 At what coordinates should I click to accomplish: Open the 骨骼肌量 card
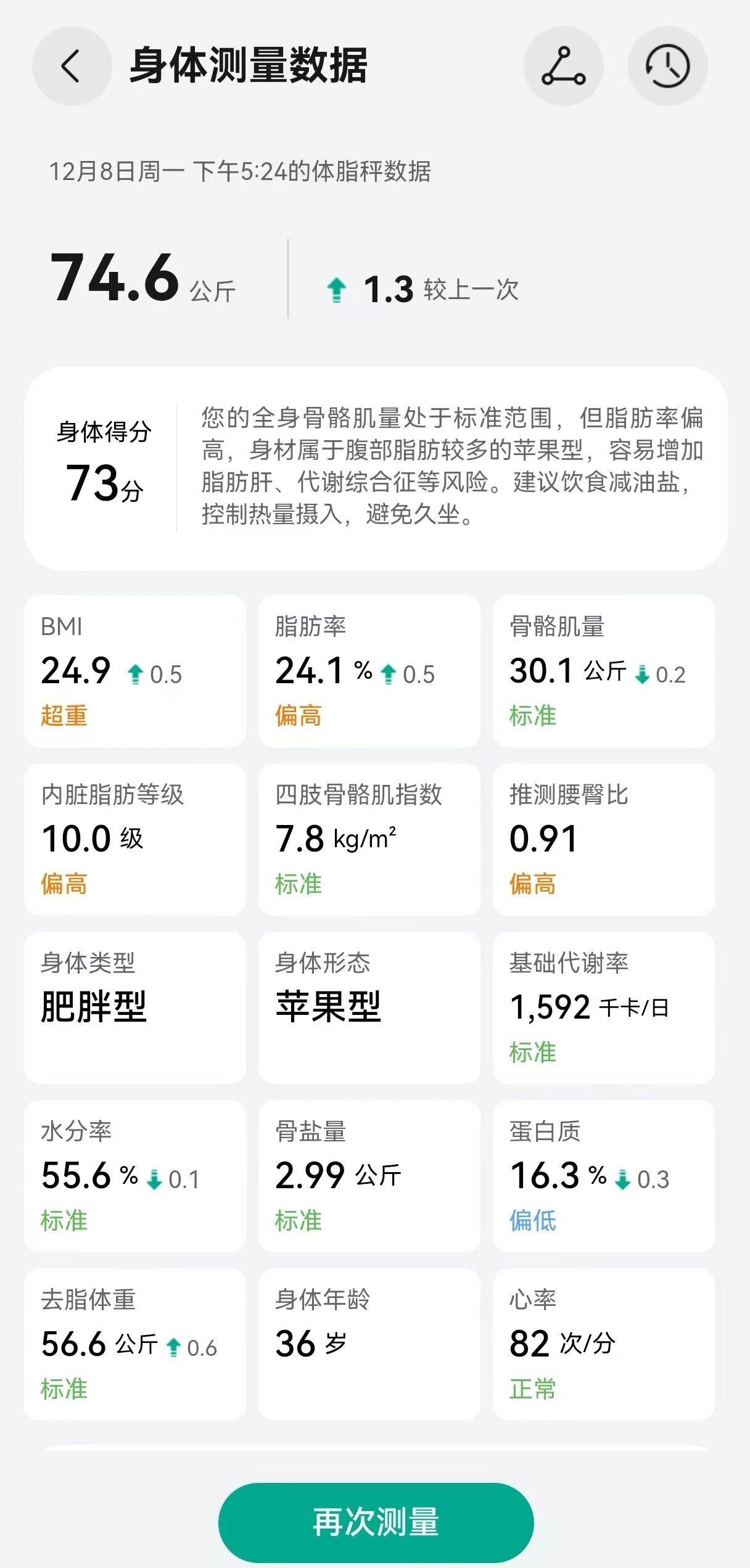click(x=603, y=671)
